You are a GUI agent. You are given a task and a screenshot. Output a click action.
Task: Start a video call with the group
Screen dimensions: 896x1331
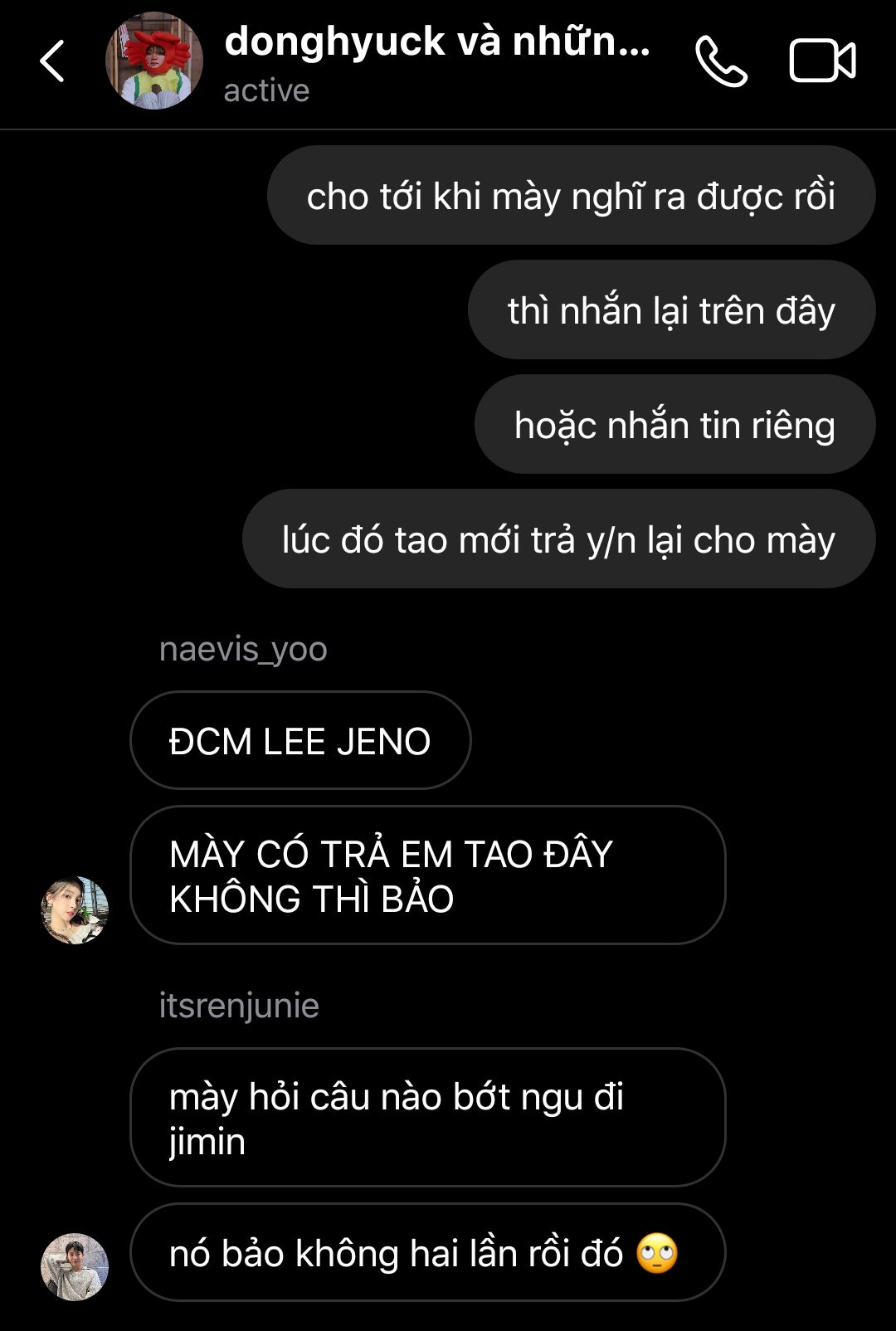(821, 61)
